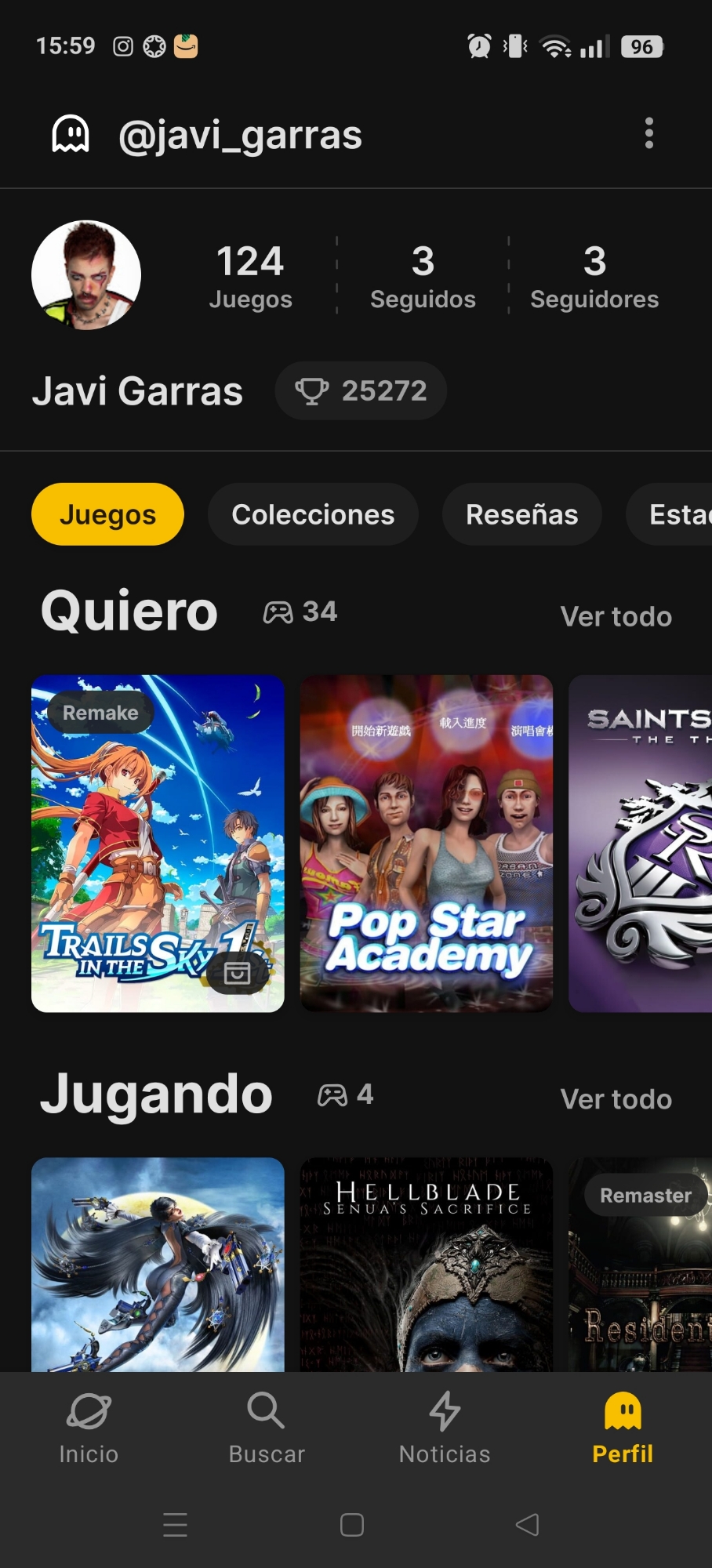Switch to the Reseñas tab
Screen dimensions: 712x1568
pos(521,514)
